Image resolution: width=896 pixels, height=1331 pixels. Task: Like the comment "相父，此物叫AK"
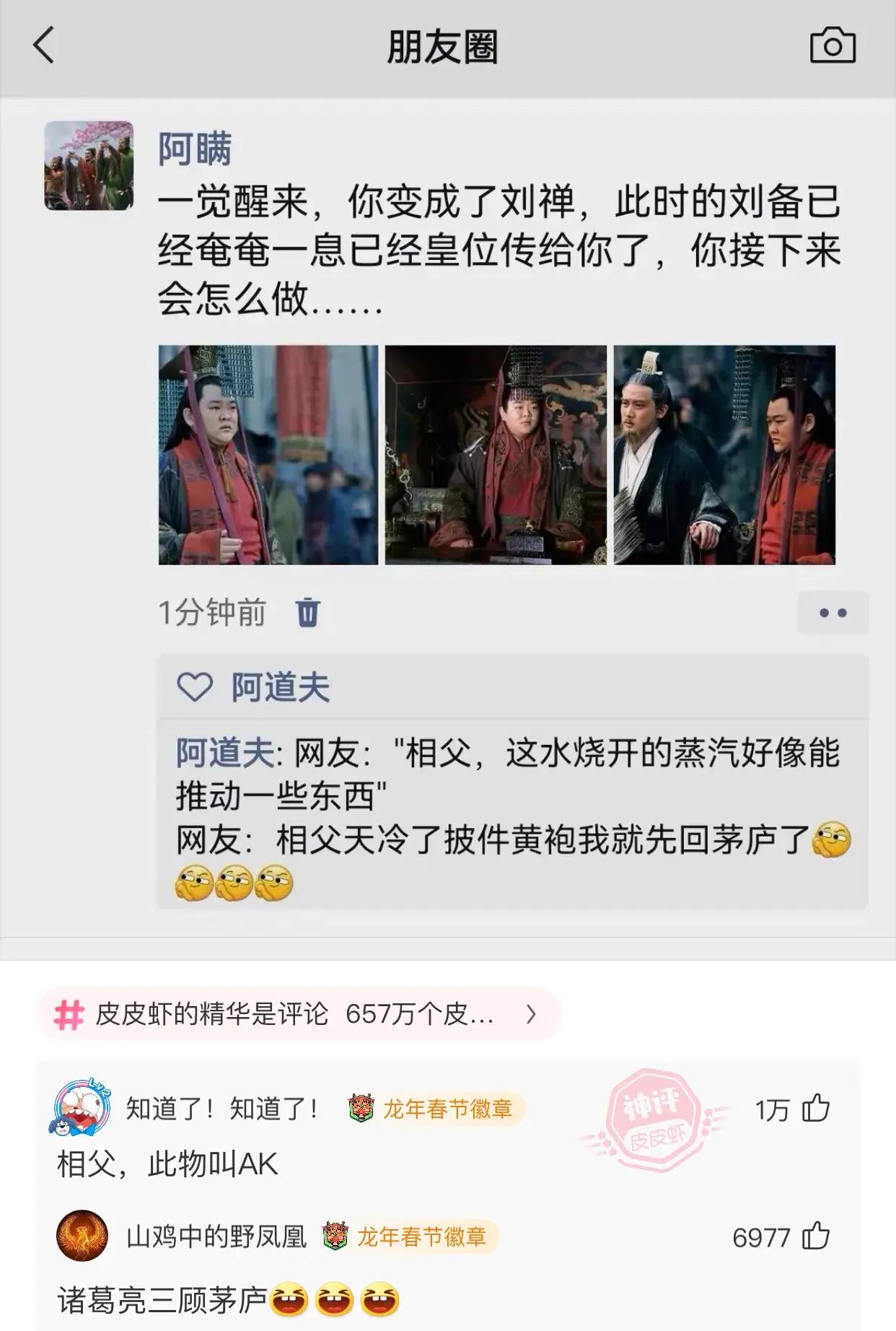click(816, 1108)
